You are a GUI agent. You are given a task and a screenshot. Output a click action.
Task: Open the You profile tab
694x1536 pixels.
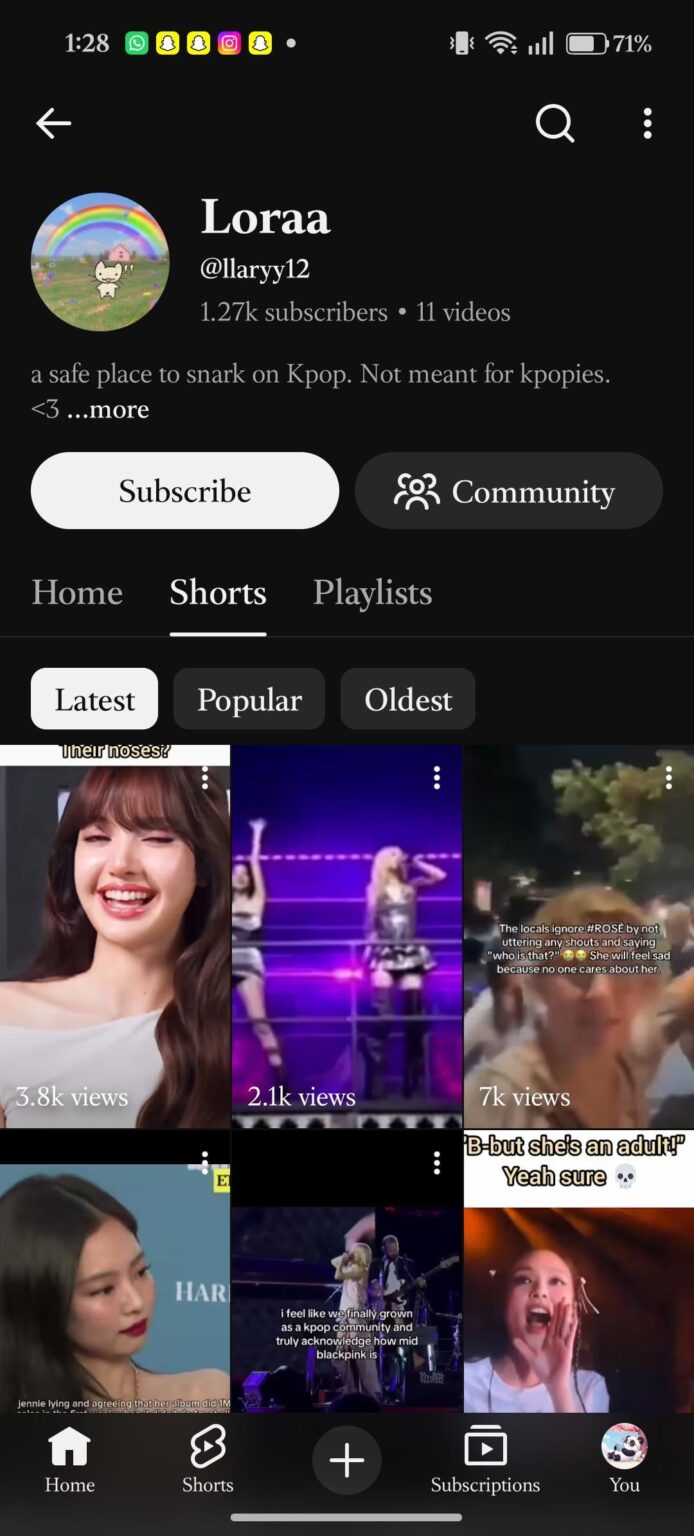pyautogui.click(x=624, y=1460)
